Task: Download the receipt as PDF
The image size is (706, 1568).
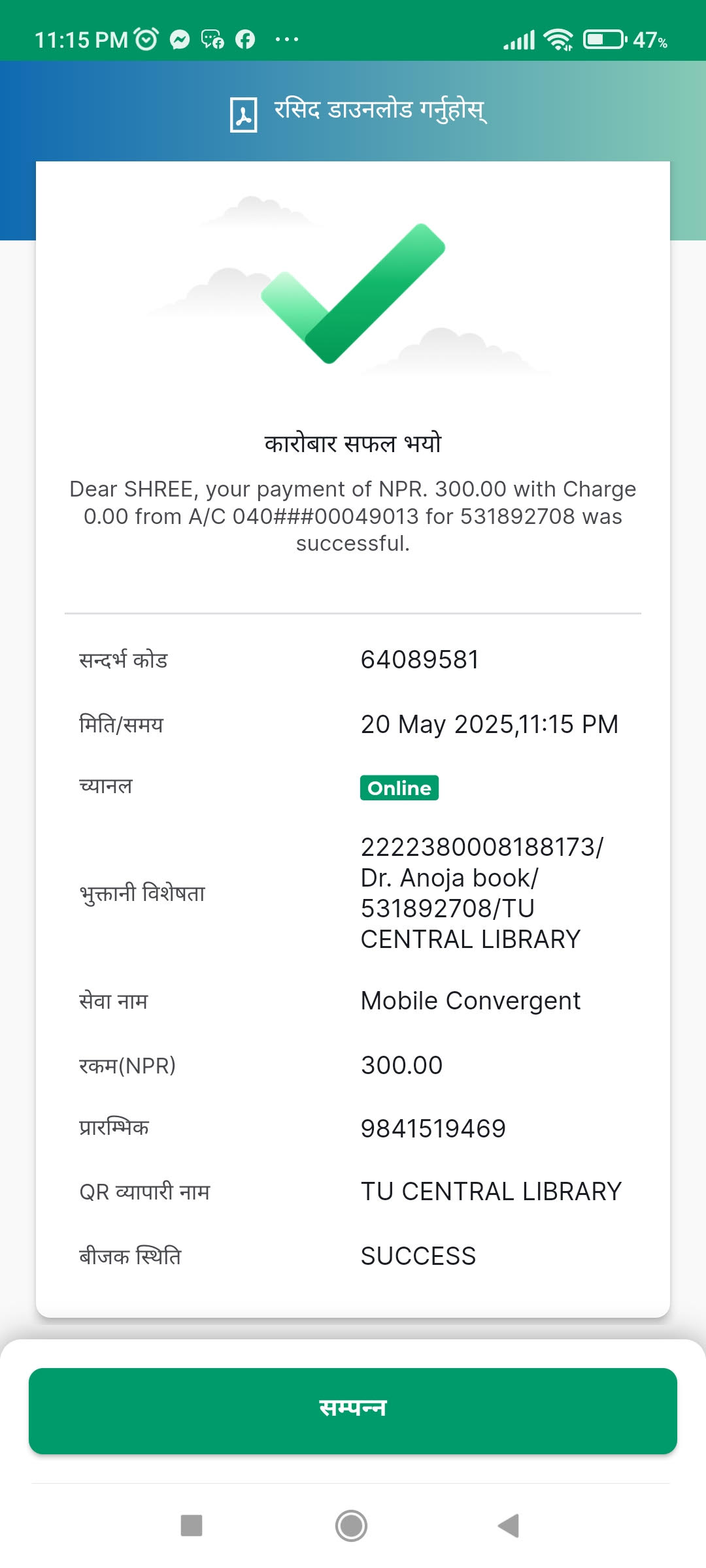Action: pyautogui.click(x=357, y=112)
